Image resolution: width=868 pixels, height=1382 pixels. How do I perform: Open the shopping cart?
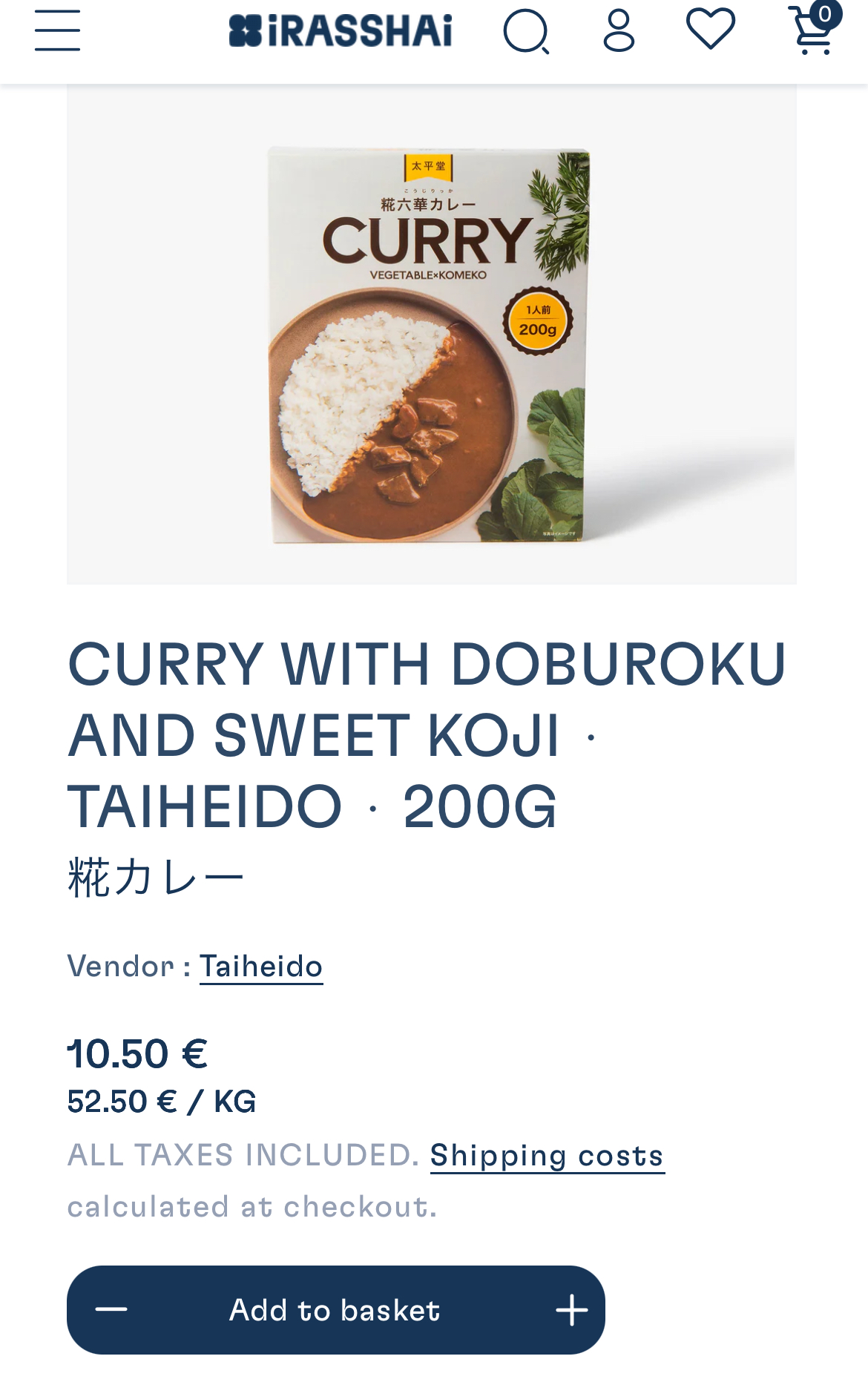click(x=813, y=30)
